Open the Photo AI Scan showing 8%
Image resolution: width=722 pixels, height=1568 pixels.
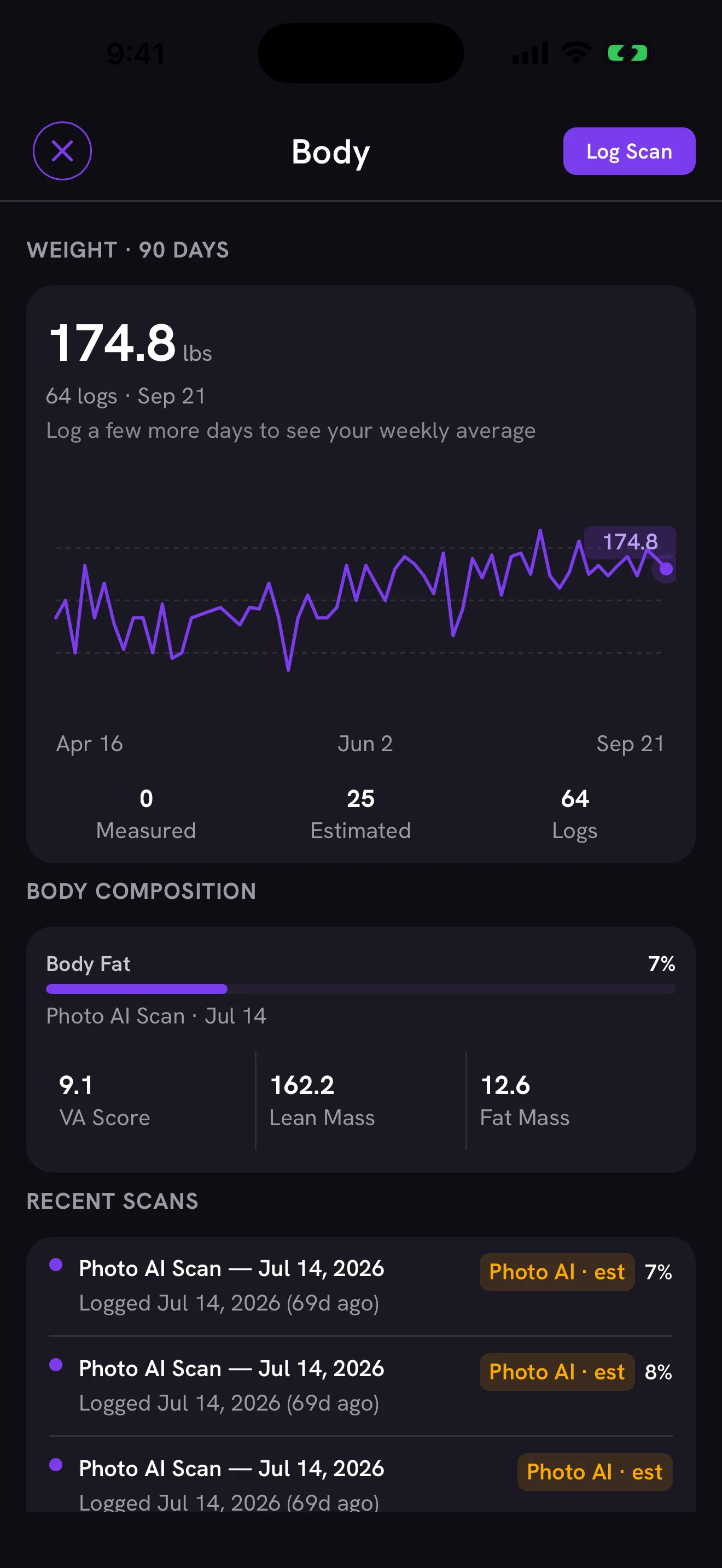point(360,1385)
